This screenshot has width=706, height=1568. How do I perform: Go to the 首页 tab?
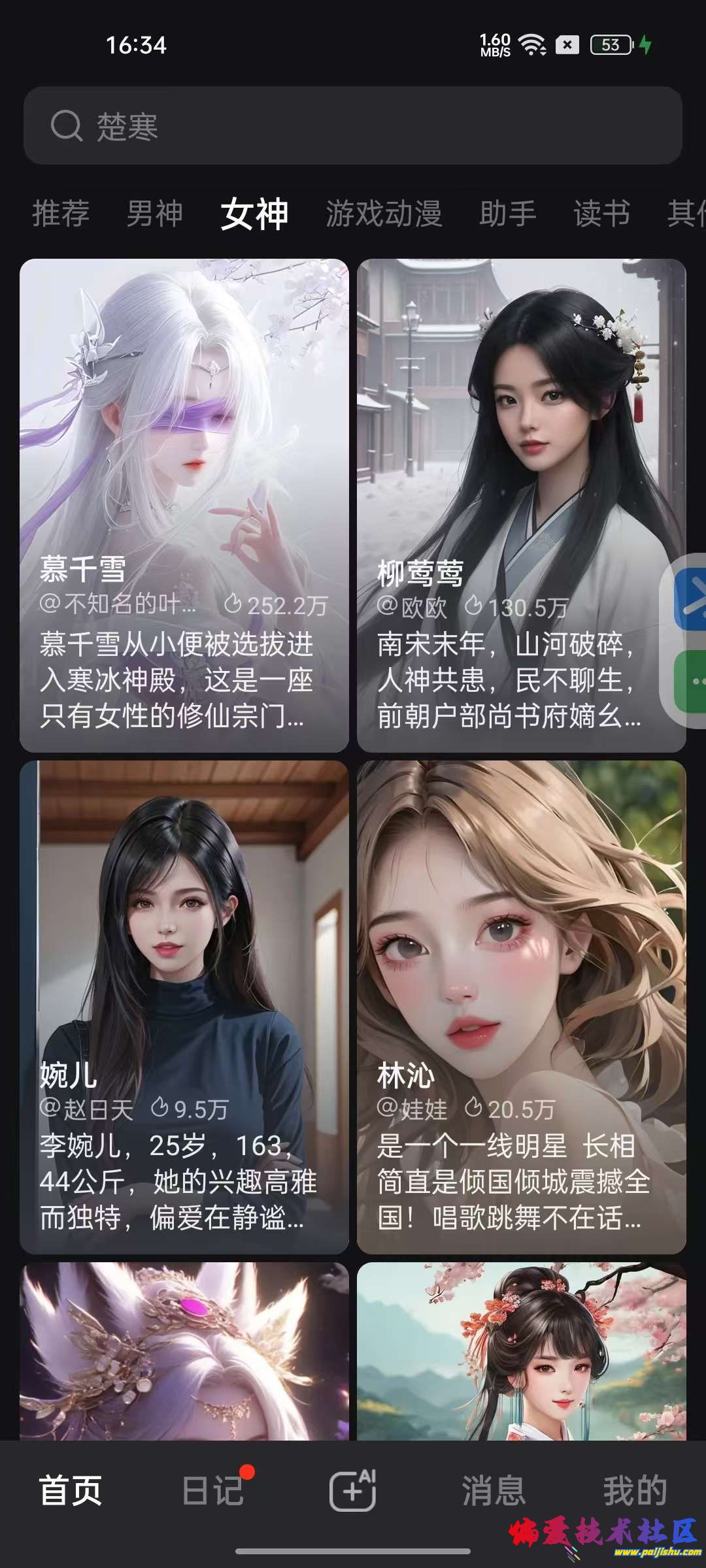point(71,1490)
